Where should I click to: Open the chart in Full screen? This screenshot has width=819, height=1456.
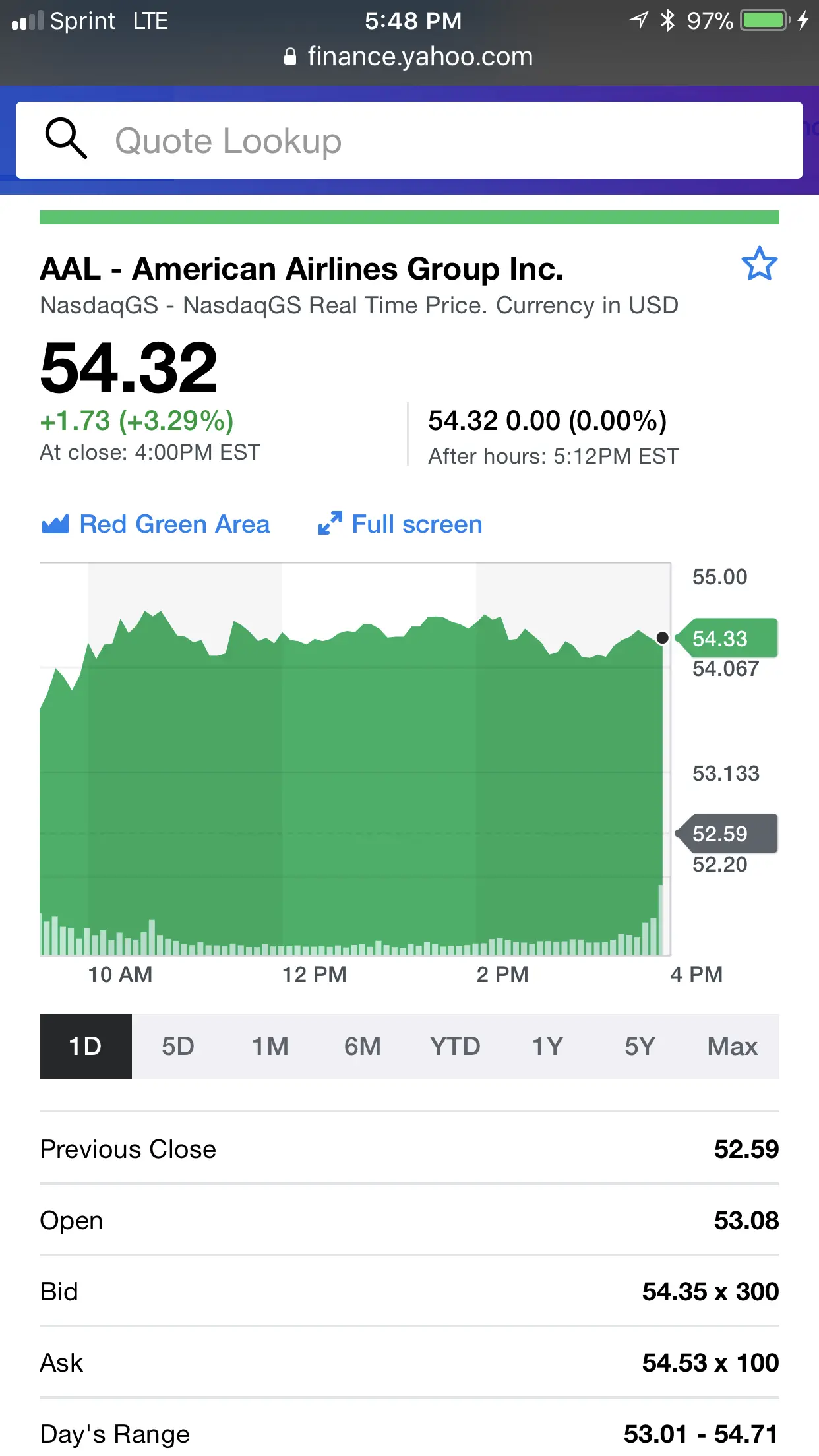pos(400,524)
